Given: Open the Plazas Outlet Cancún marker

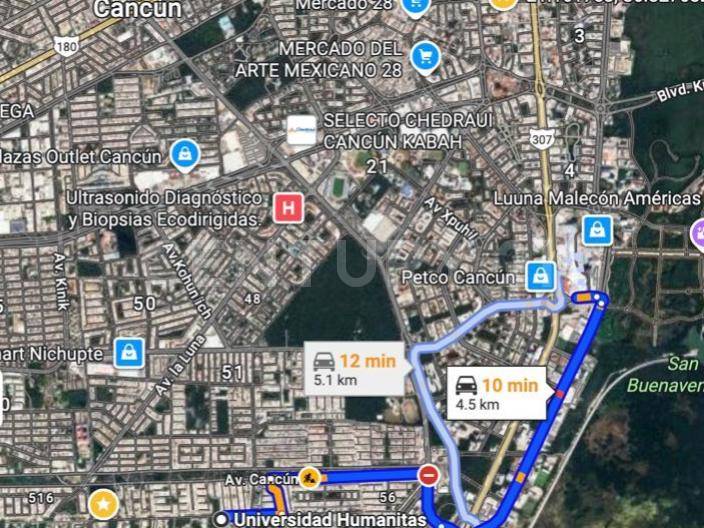Looking at the screenshot, I should (x=184, y=155).
